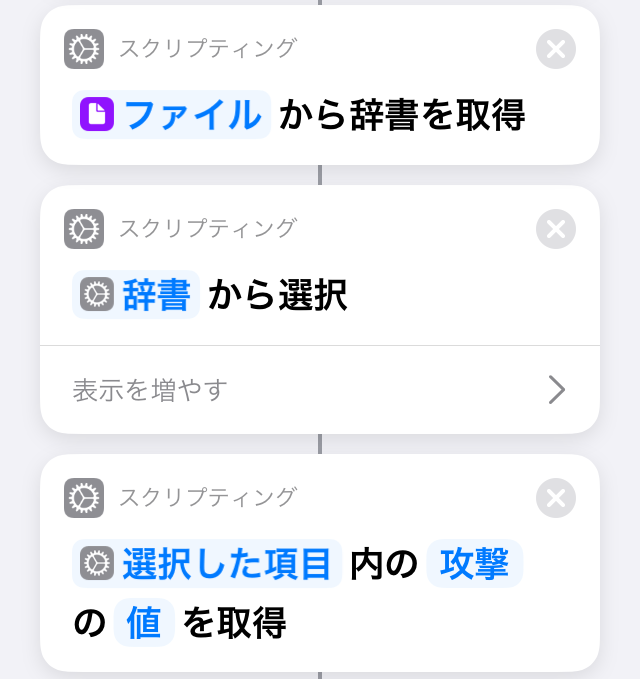The image size is (640, 679).
Task: Remove the 選択した項目 value action
Action: coord(556,498)
